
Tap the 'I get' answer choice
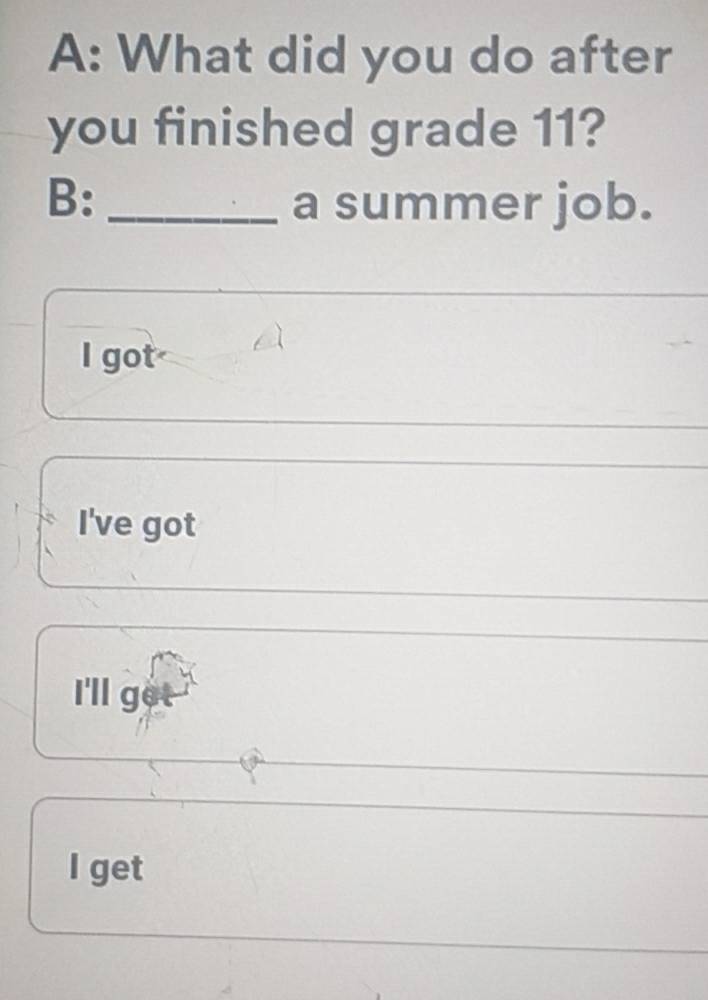click(370, 870)
